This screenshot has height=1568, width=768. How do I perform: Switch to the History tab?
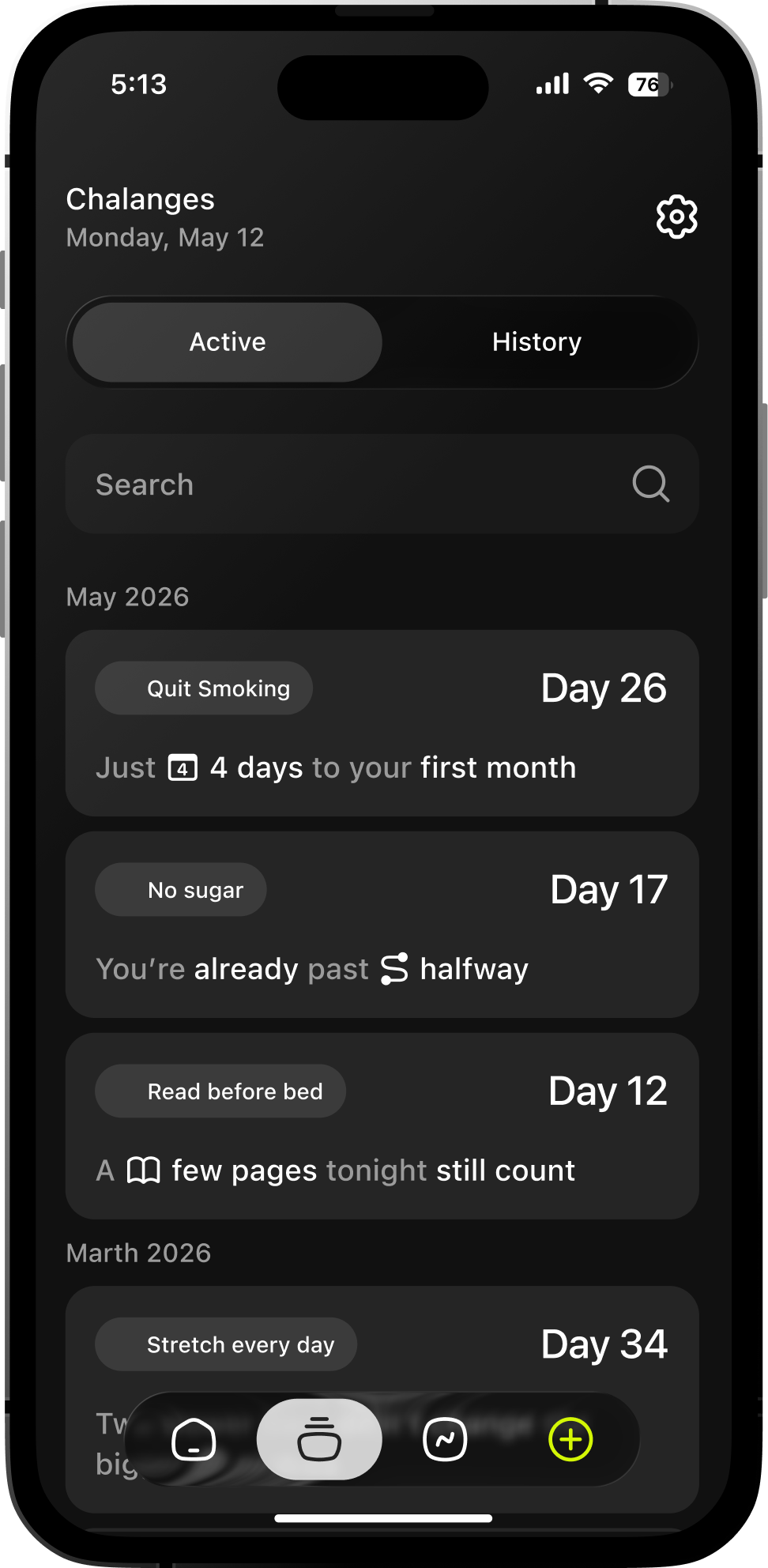pyautogui.click(x=537, y=342)
